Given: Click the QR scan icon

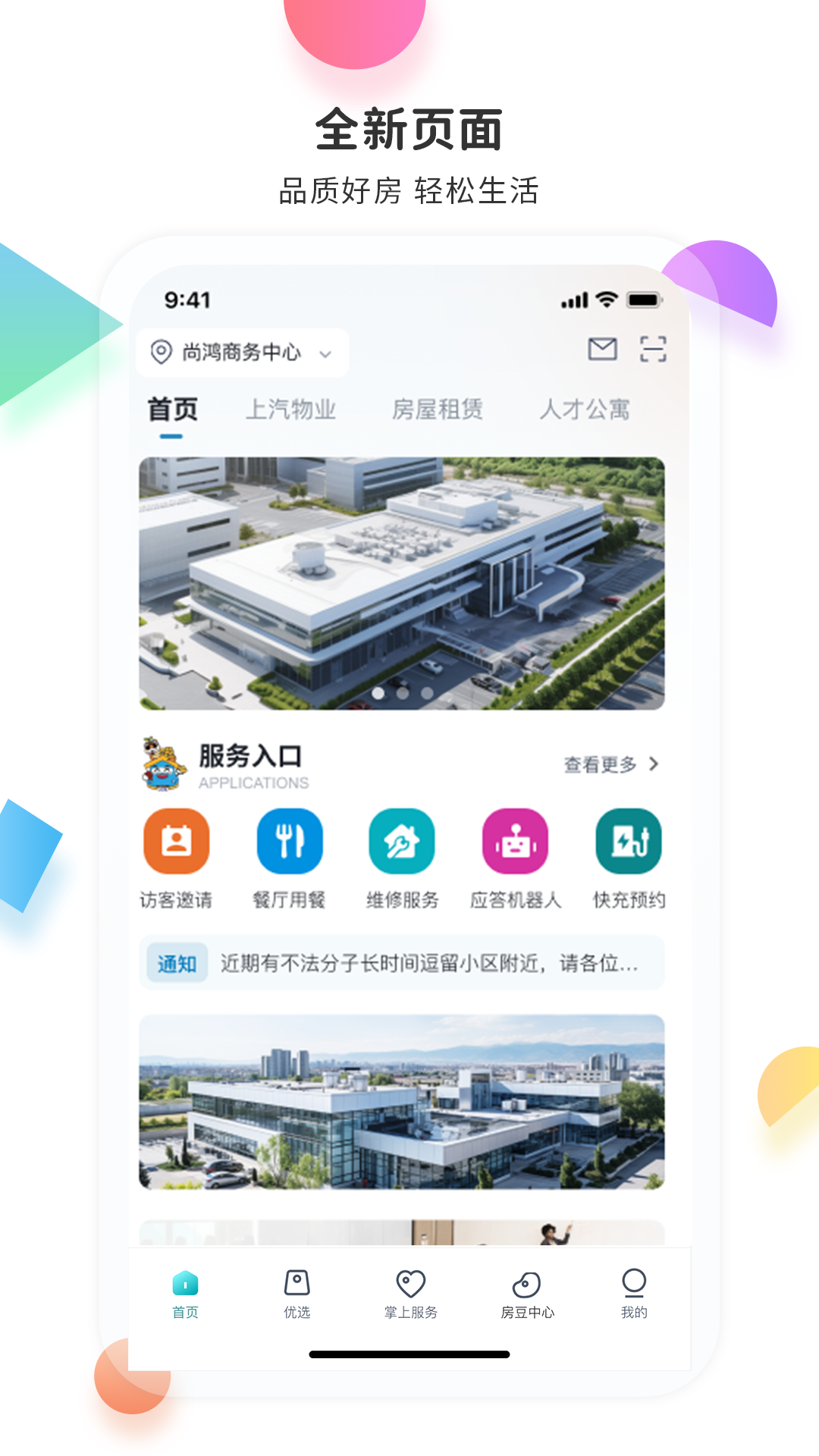Looking at the screenshot, I should pyautogui.click(x=654, y=348).
